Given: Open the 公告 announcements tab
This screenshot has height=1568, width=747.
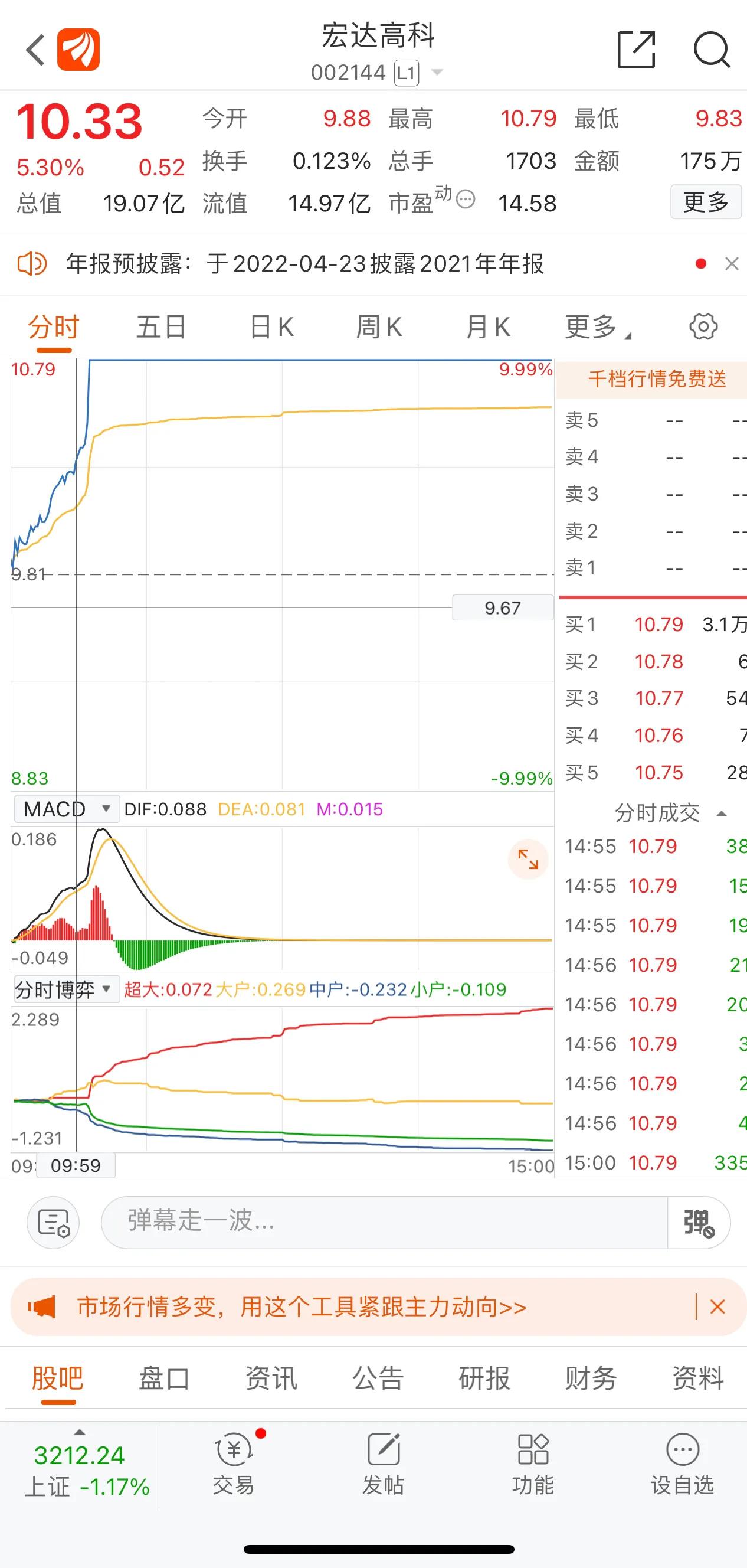Looking at the screenshot, I should coord(378,1378).
